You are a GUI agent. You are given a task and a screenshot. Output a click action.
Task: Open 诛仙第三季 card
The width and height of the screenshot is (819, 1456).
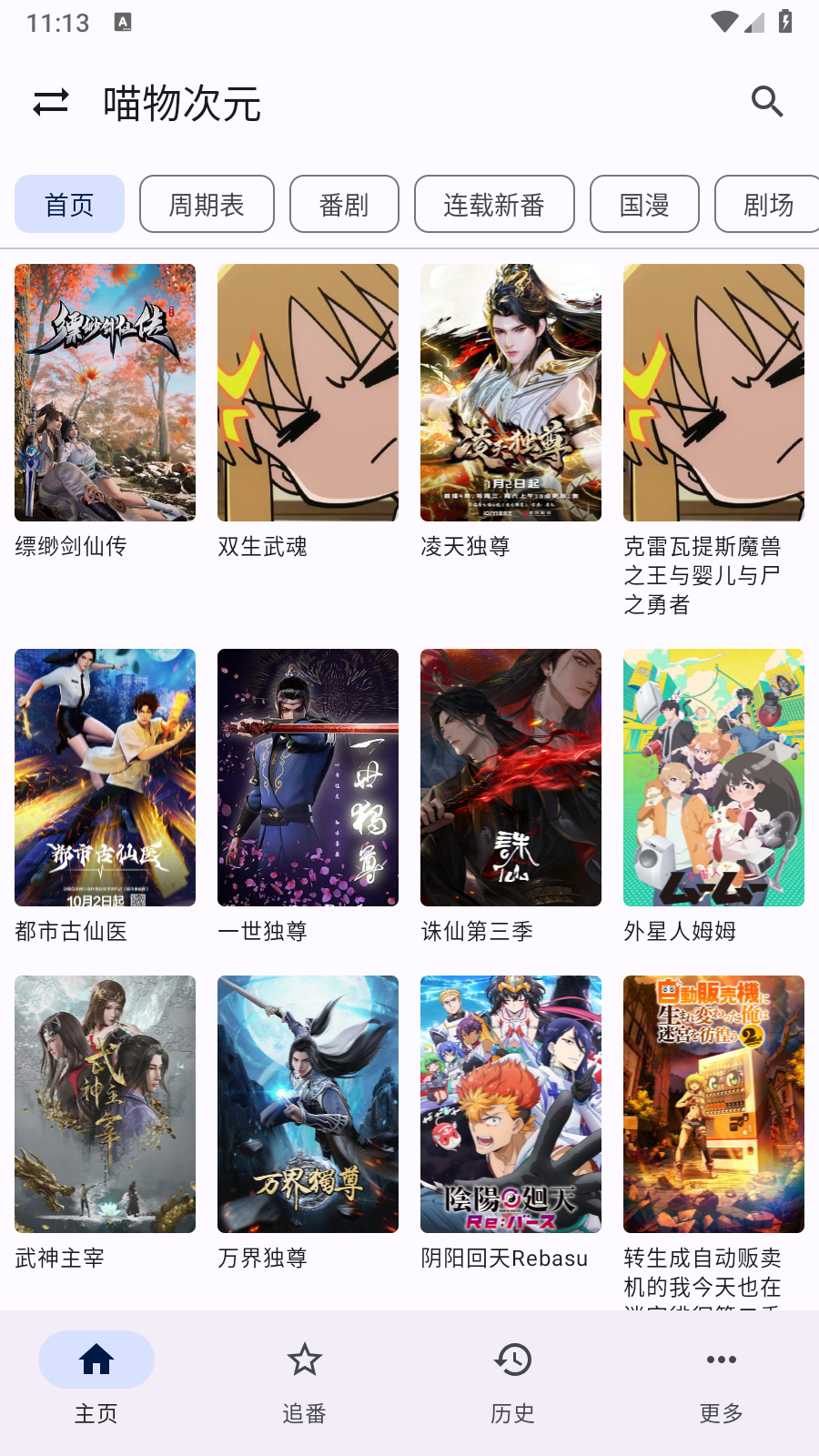511,777
